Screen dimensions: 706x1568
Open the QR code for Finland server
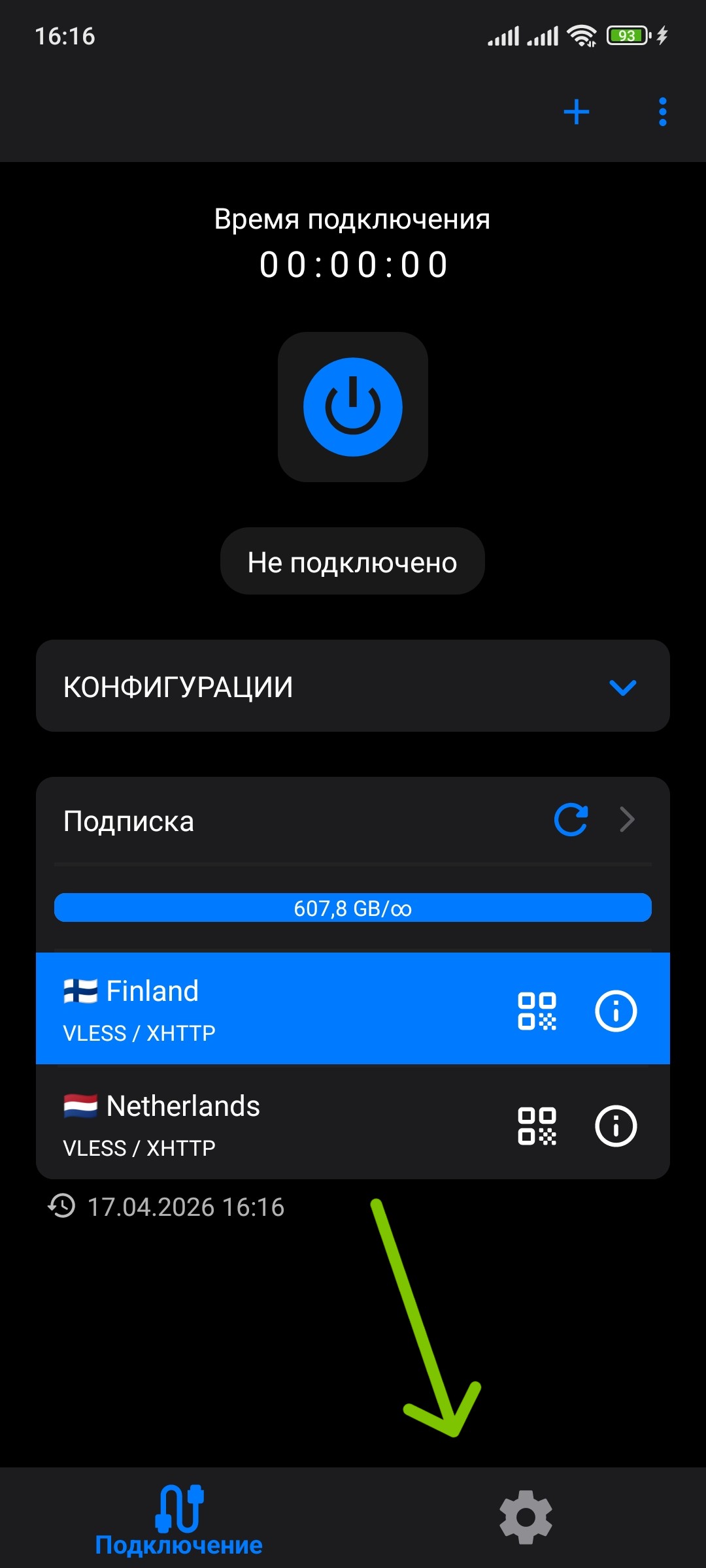coord(537,1009)
